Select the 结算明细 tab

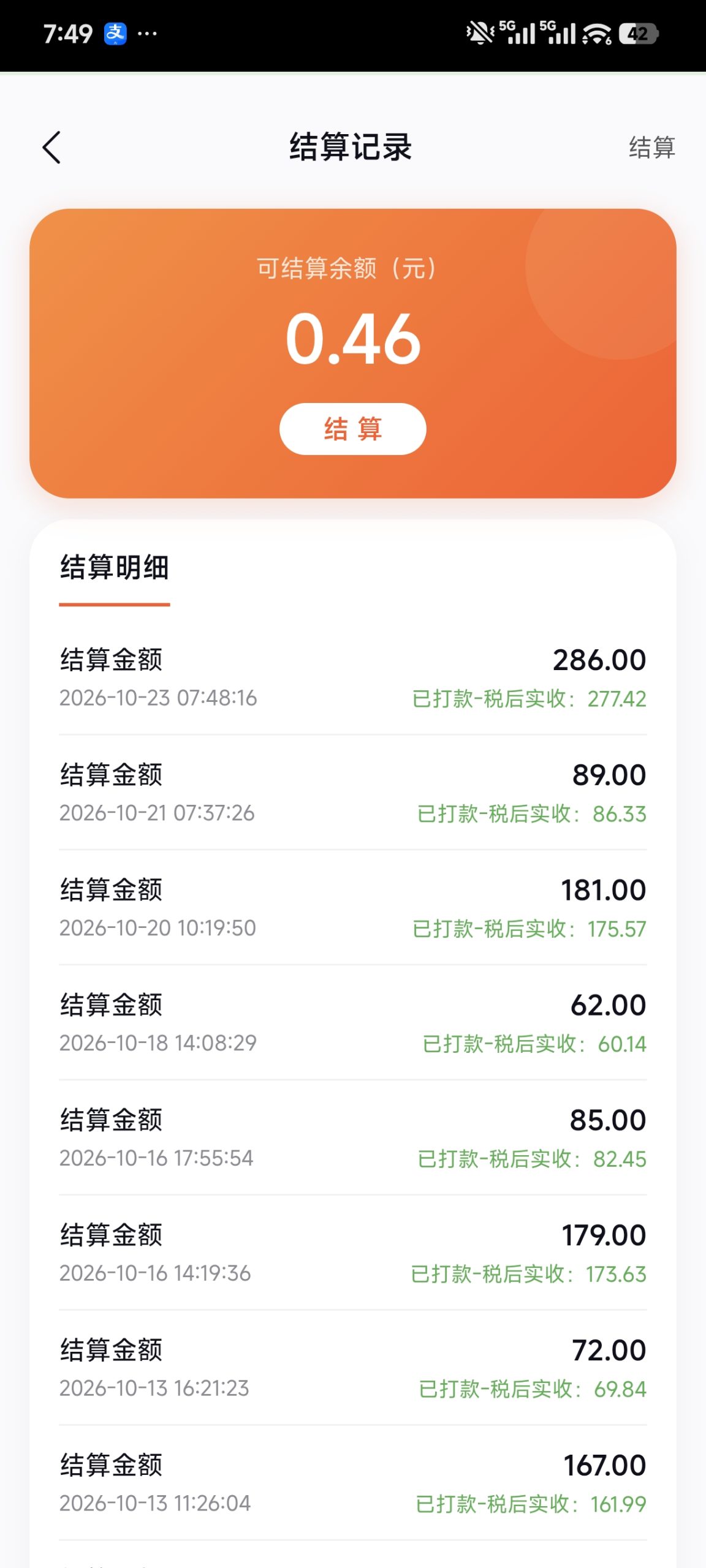(x=115, y=567)
